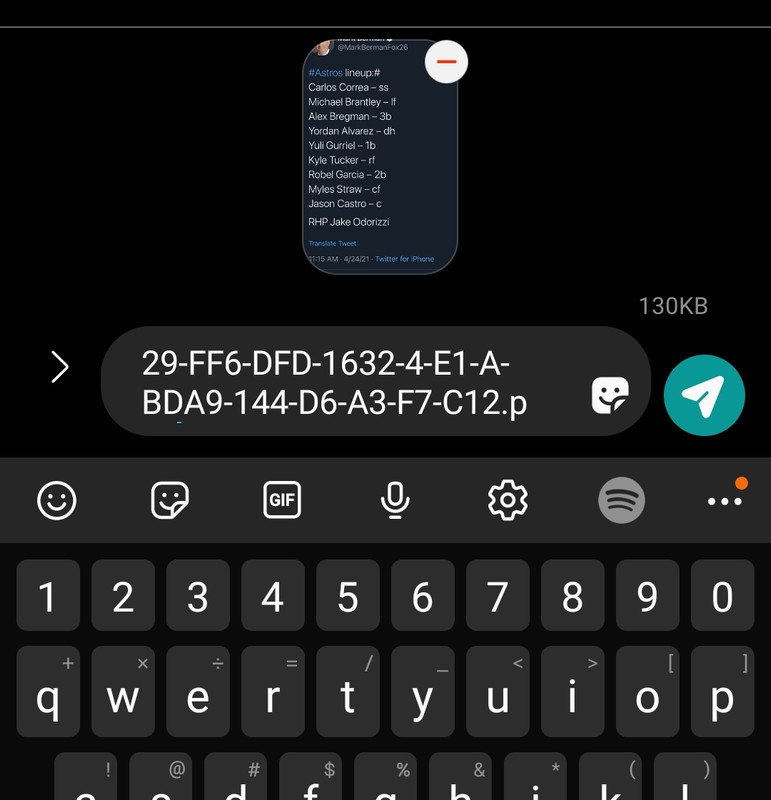Open Spotify from the keyboard toolbar
Viewport: 771px width, 800px height.
(x=621, y=499)
